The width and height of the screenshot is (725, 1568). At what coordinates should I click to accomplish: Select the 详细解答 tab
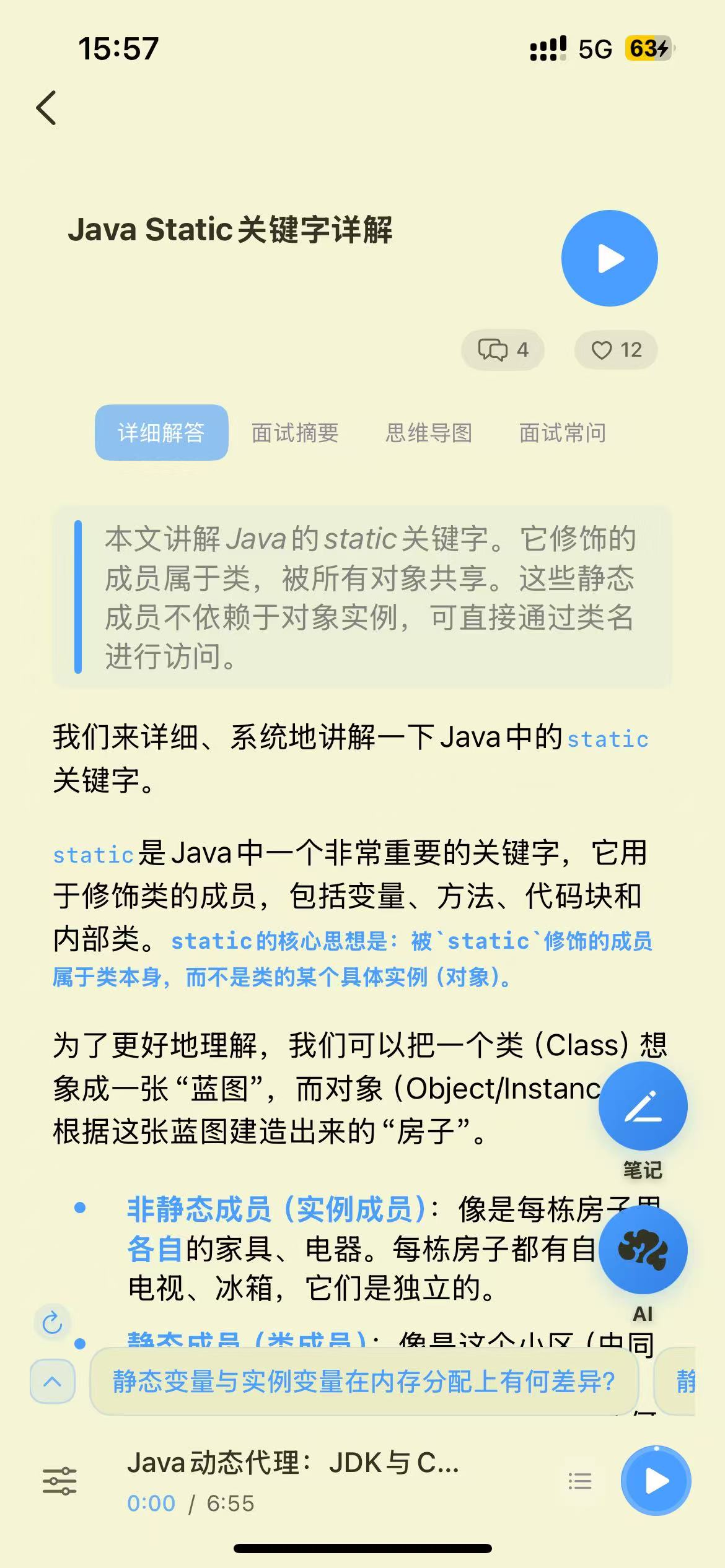pos(161,433)
